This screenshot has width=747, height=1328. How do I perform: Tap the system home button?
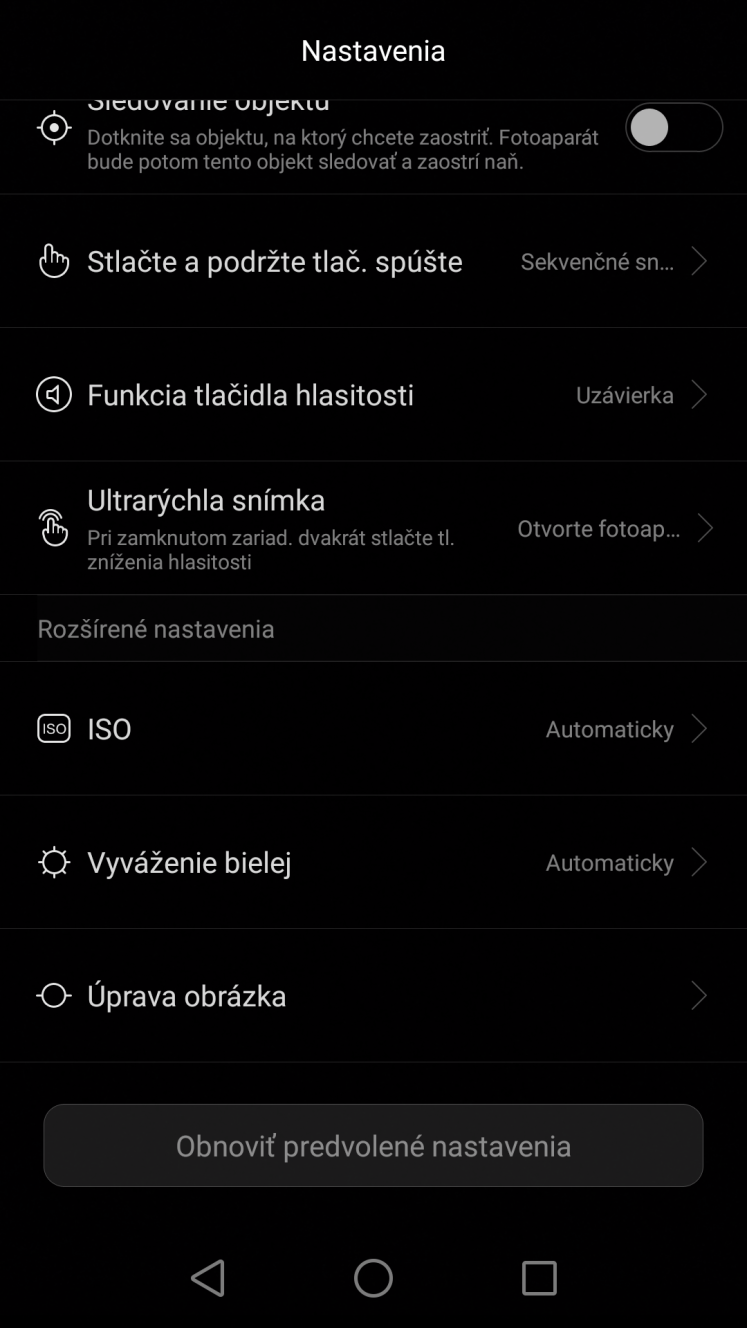(373, 1278)
